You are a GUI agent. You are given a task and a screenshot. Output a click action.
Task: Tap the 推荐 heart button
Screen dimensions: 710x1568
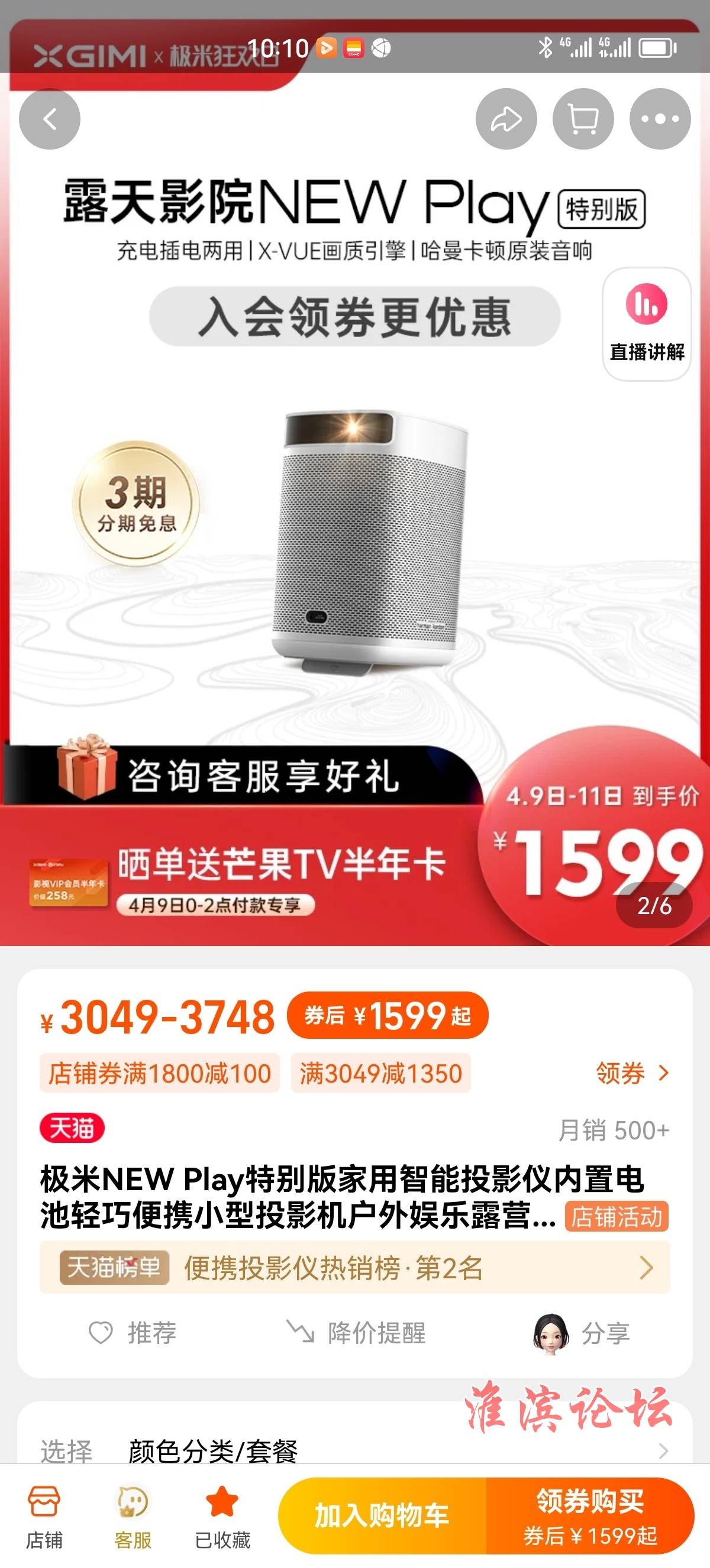click(x=133, y=1333)
